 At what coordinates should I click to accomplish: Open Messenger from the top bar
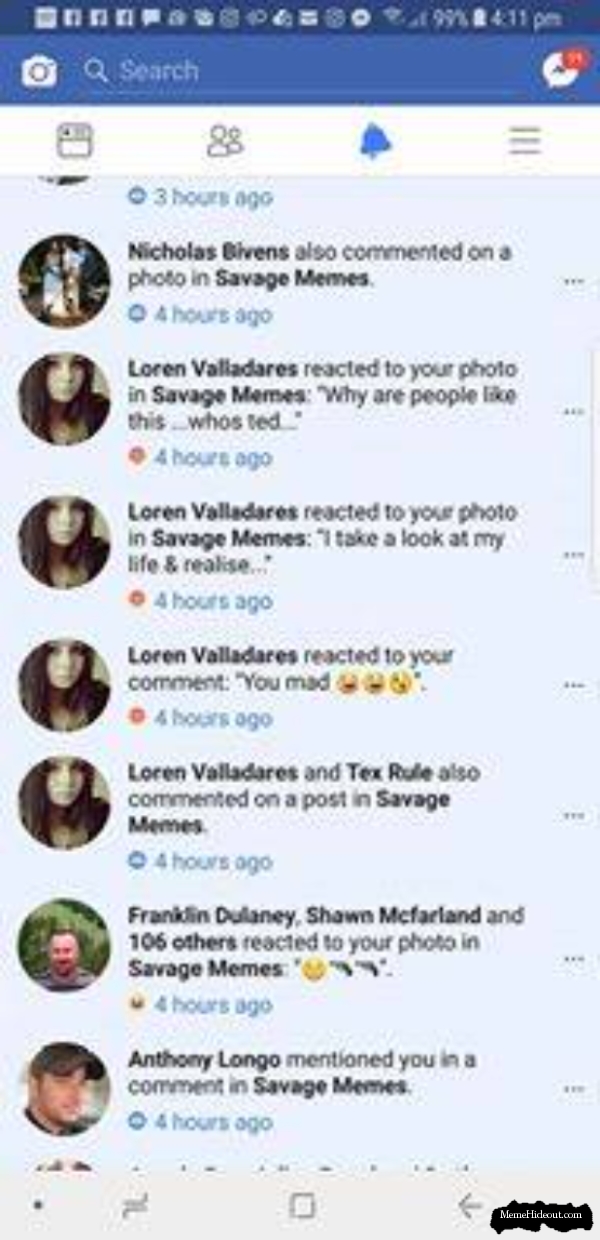point(561,70)
